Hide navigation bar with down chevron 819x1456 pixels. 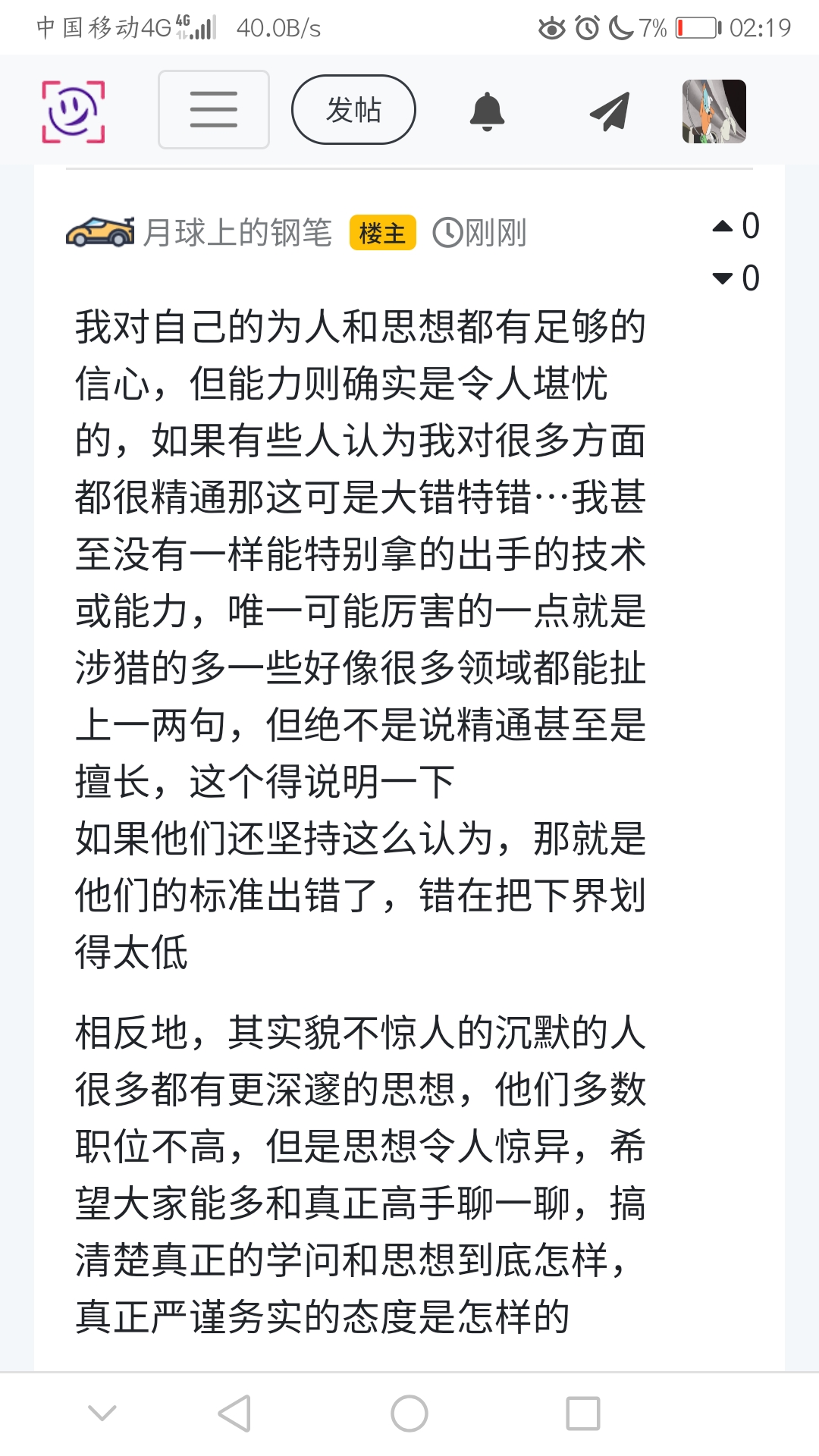point(102,1414)
